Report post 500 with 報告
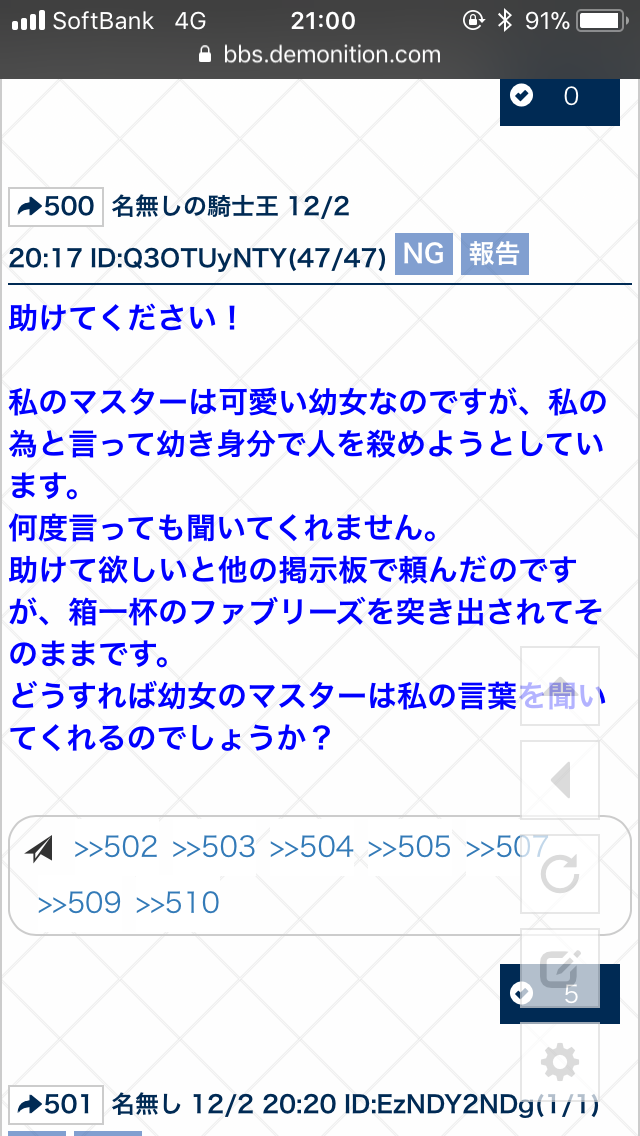 [494, 255]
